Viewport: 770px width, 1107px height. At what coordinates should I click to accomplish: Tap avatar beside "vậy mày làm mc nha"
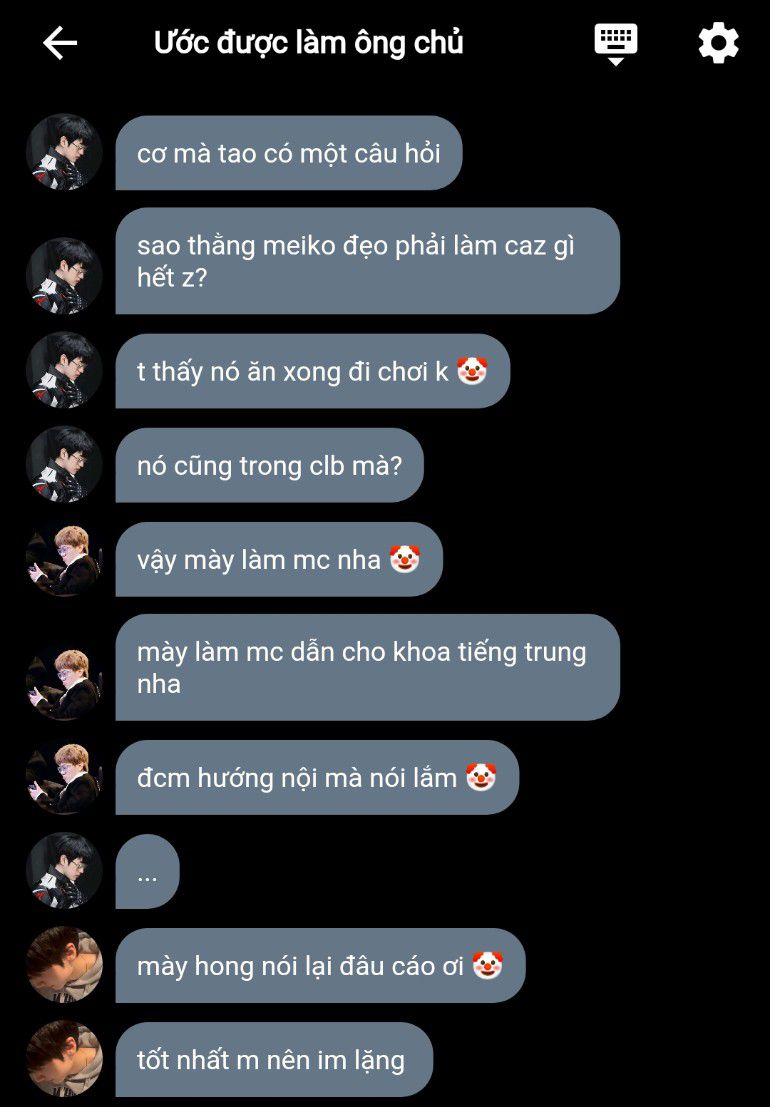tap(64, 559)
